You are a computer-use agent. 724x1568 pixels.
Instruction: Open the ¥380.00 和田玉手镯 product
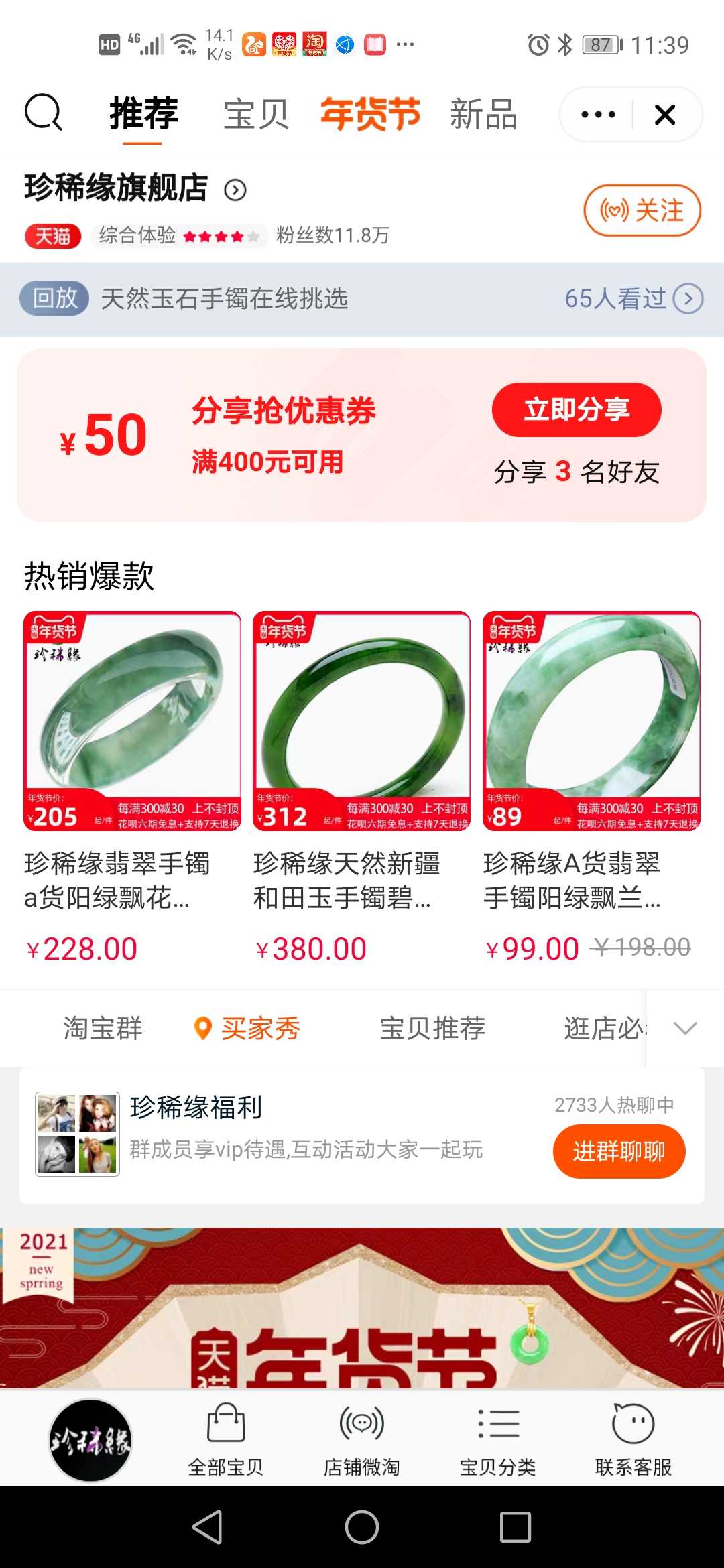click(361, 789)
